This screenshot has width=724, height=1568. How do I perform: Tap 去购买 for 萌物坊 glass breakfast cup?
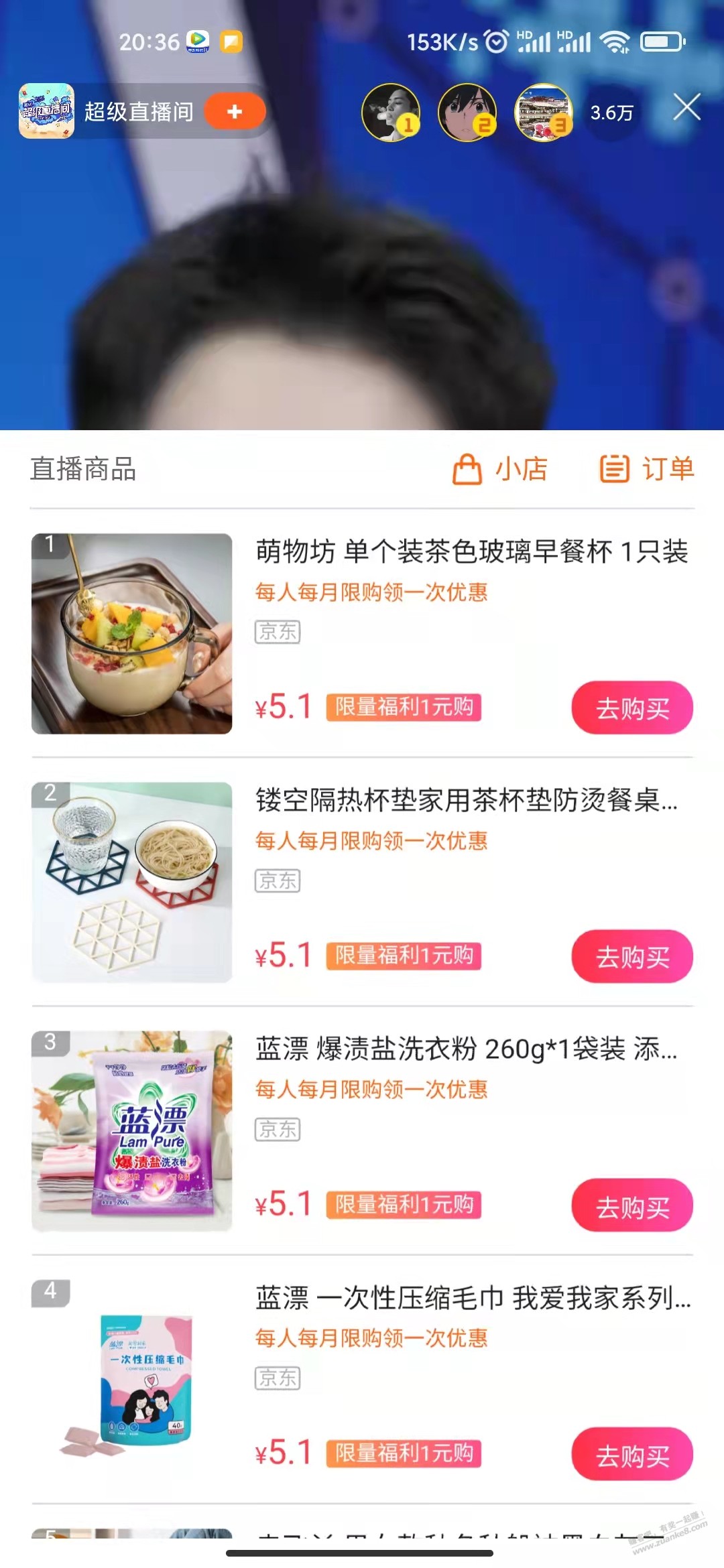click(632, 708)
